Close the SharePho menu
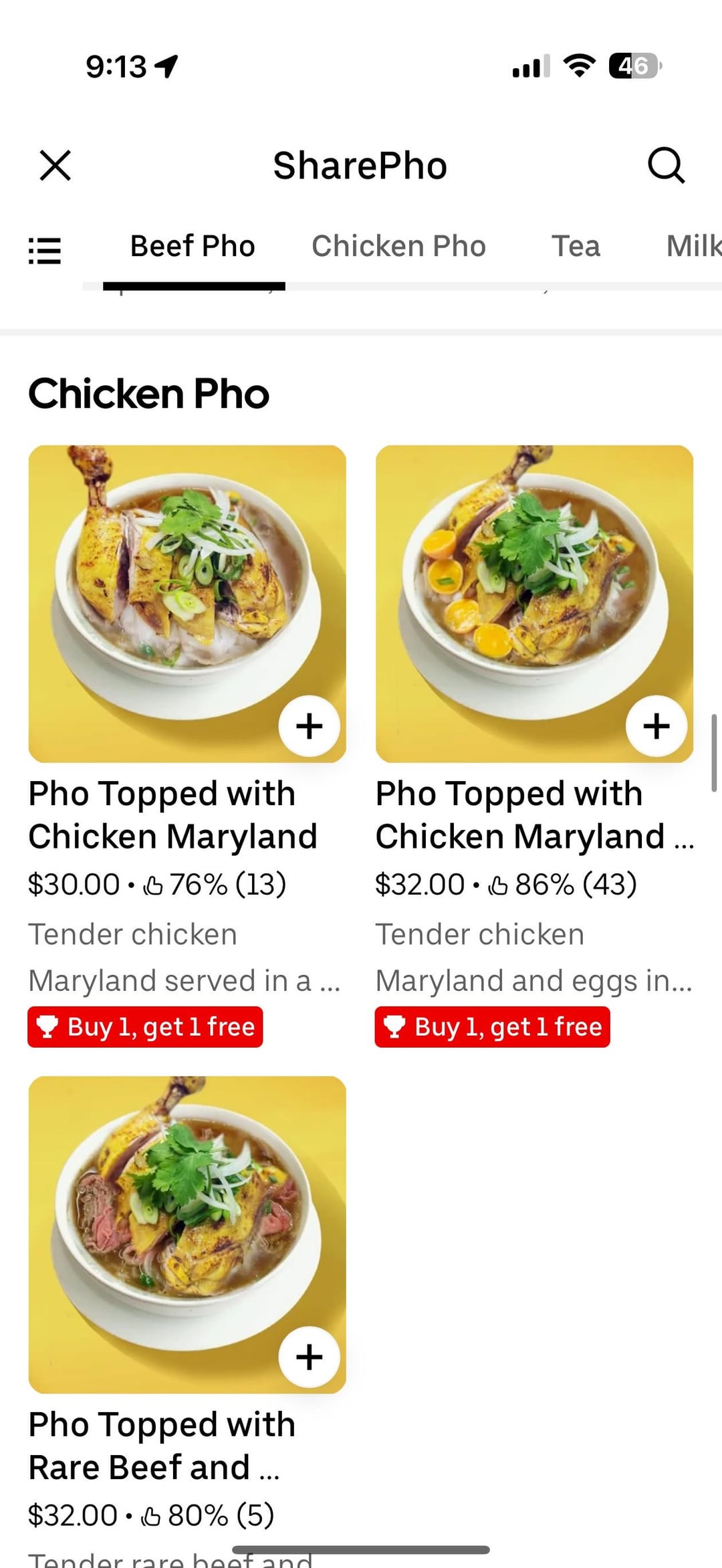 pos(55,165)
